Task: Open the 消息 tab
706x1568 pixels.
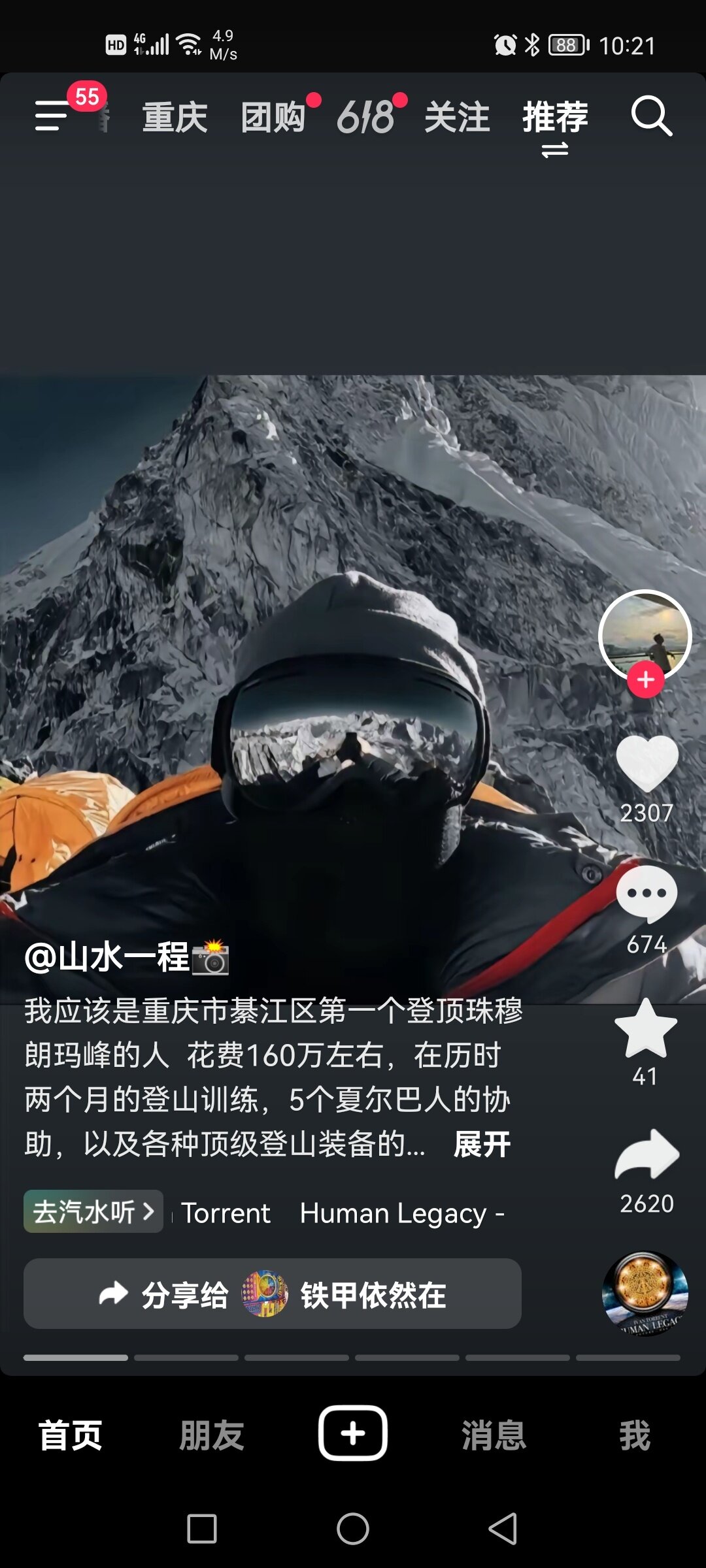Action: [494, 1435]
